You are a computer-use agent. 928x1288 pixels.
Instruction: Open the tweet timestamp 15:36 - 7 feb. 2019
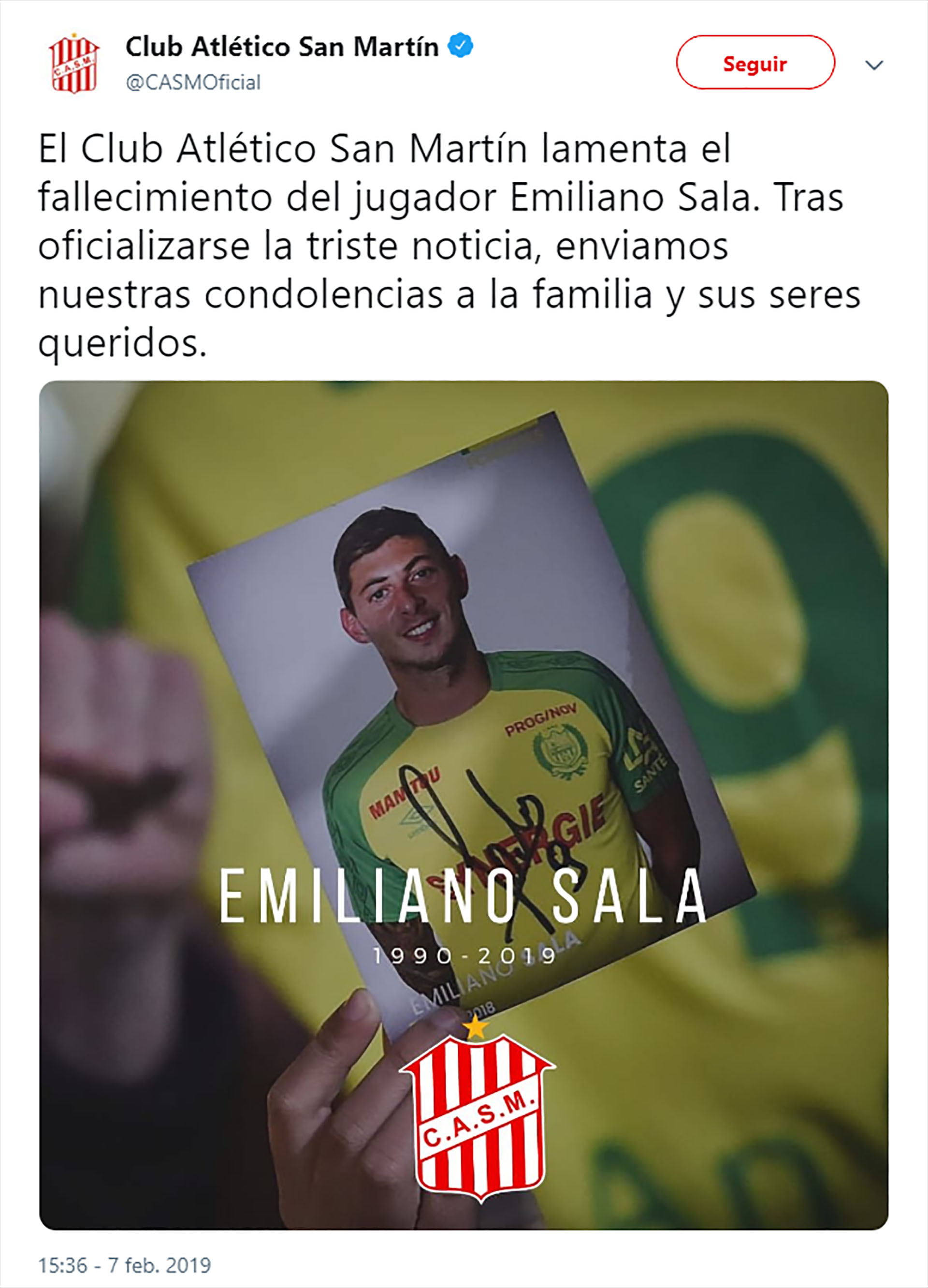pos(125,1265)
